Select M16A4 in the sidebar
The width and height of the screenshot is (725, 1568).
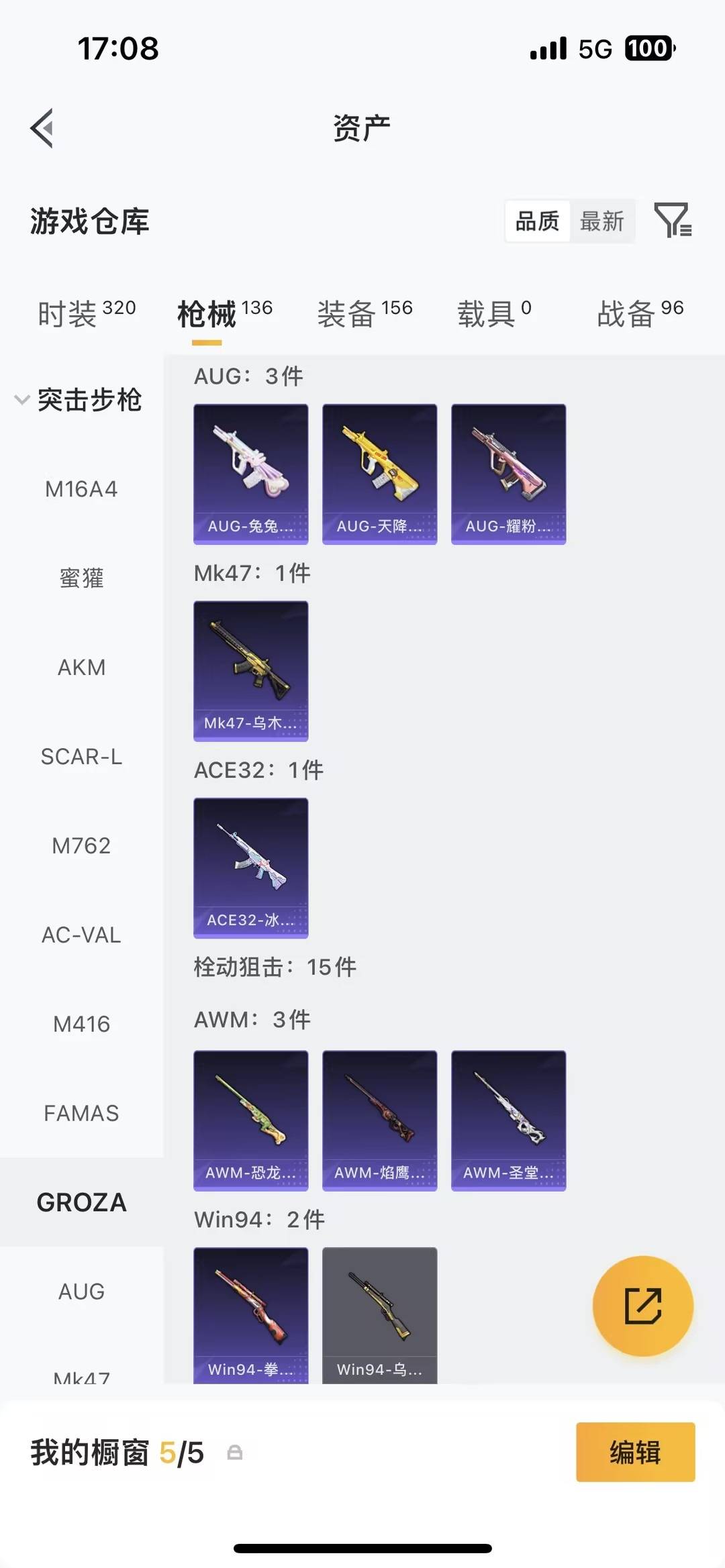pos(81,489)
